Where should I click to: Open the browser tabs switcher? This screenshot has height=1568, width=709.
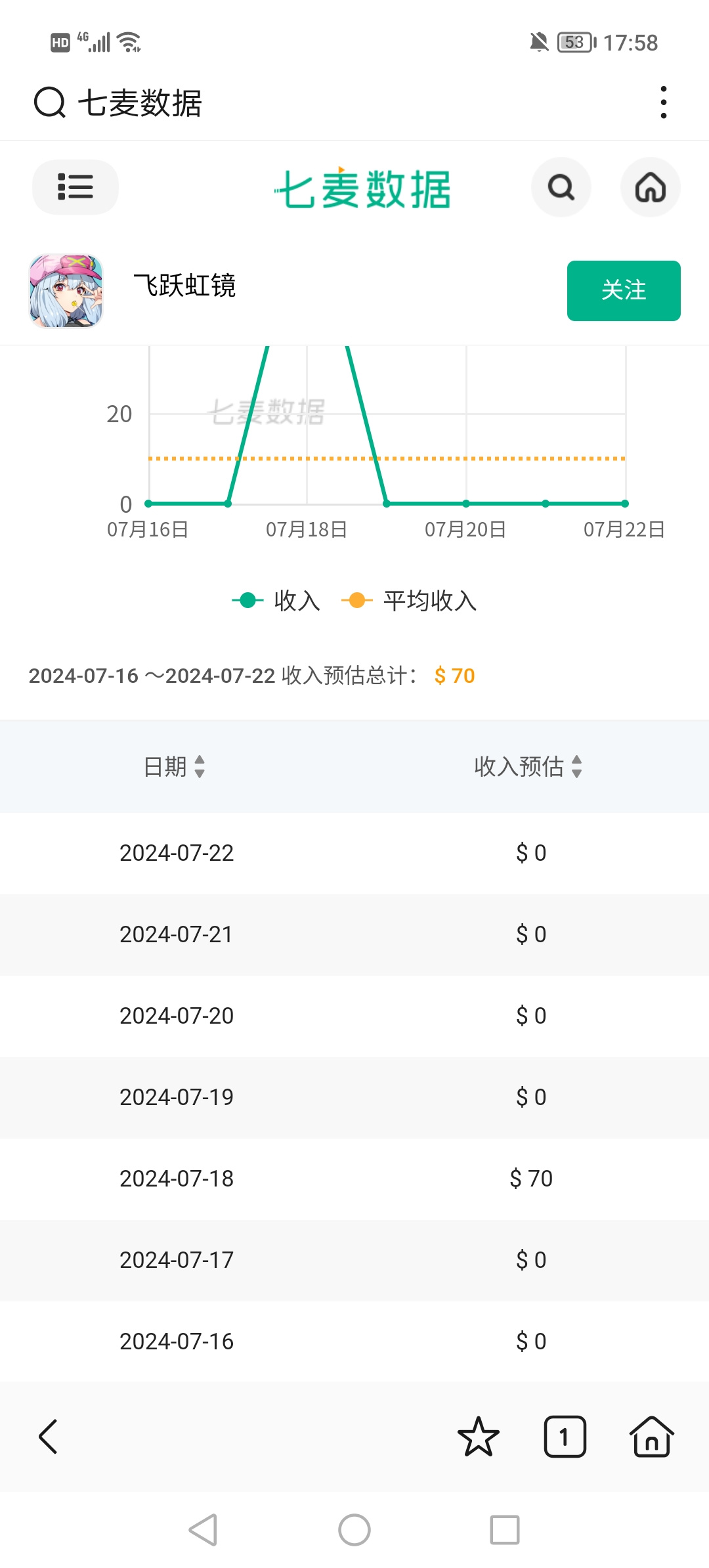tap(565, 1436)
